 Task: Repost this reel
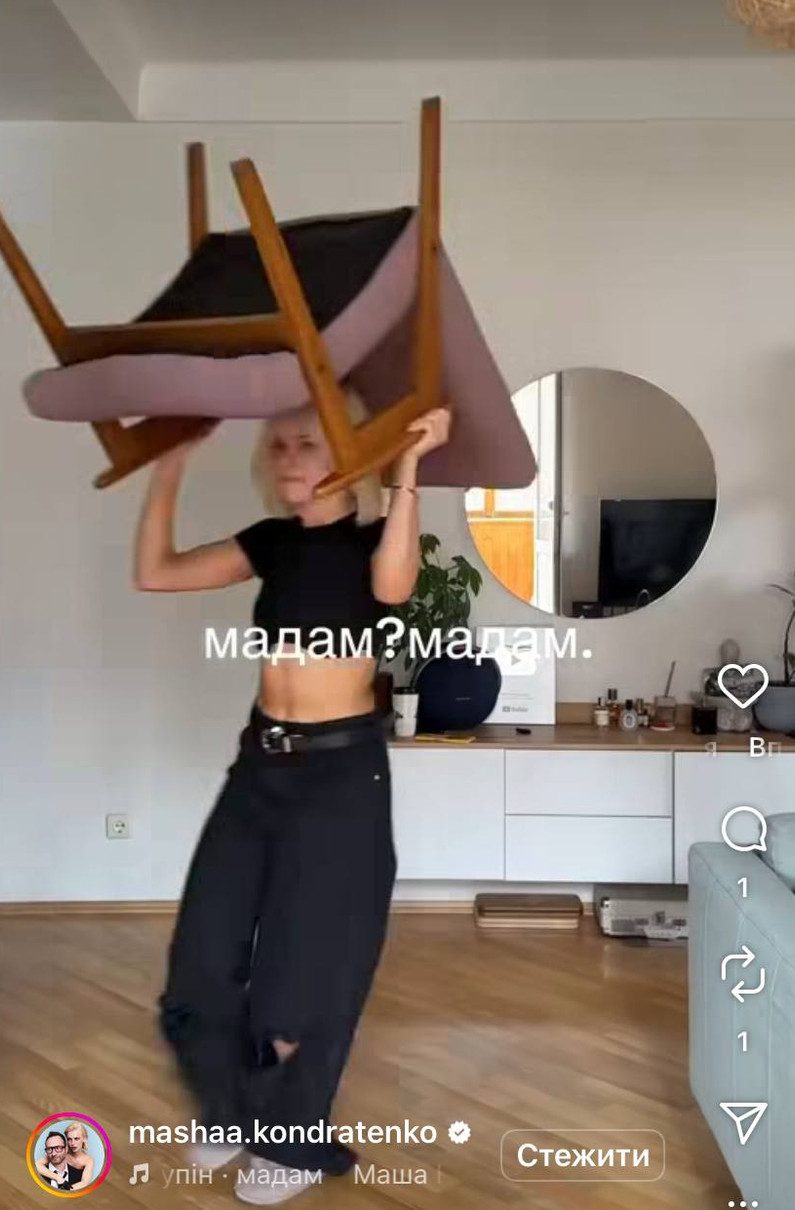click(743, 976)
